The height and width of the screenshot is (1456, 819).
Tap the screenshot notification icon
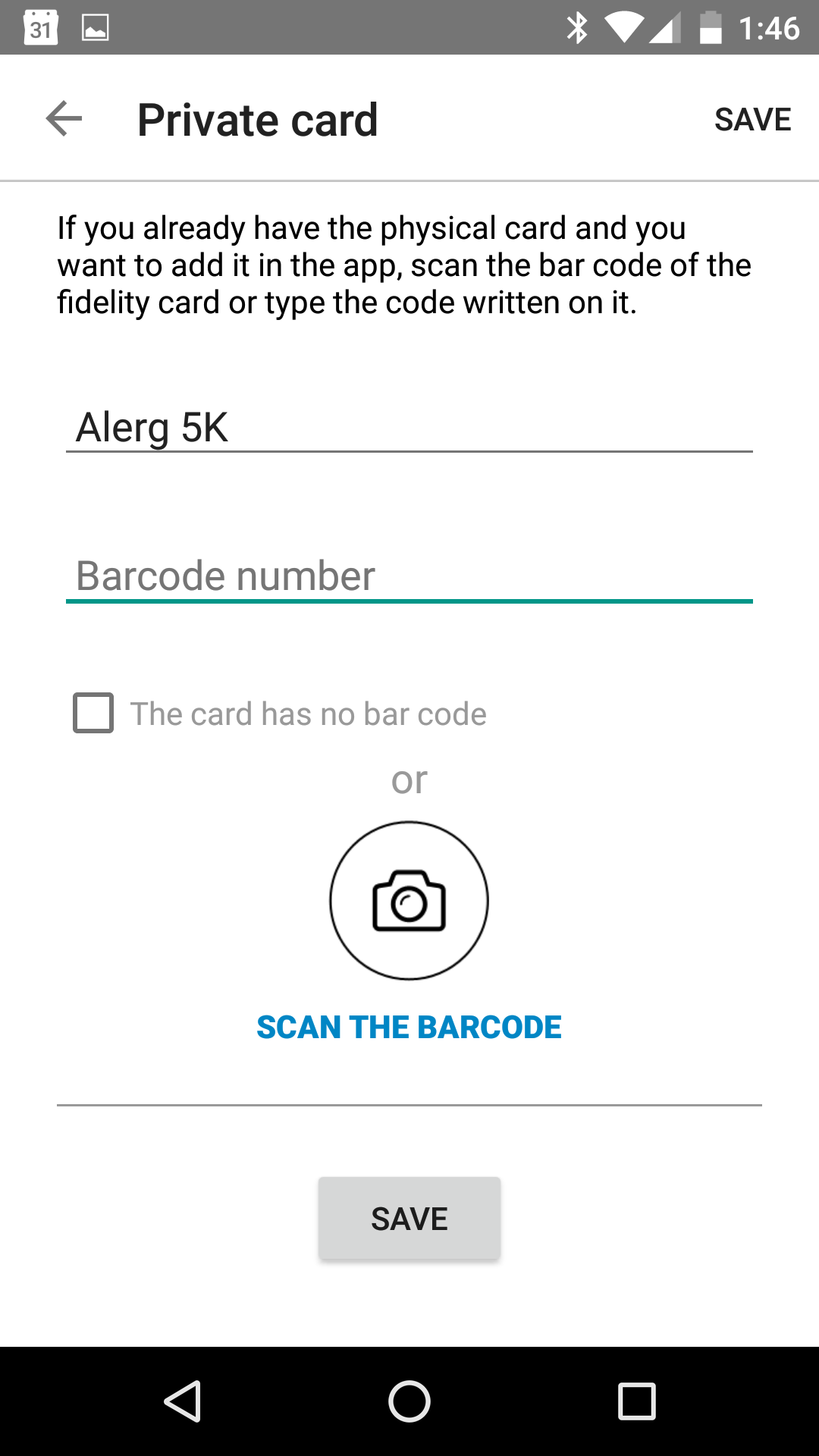tap(94, 28)
